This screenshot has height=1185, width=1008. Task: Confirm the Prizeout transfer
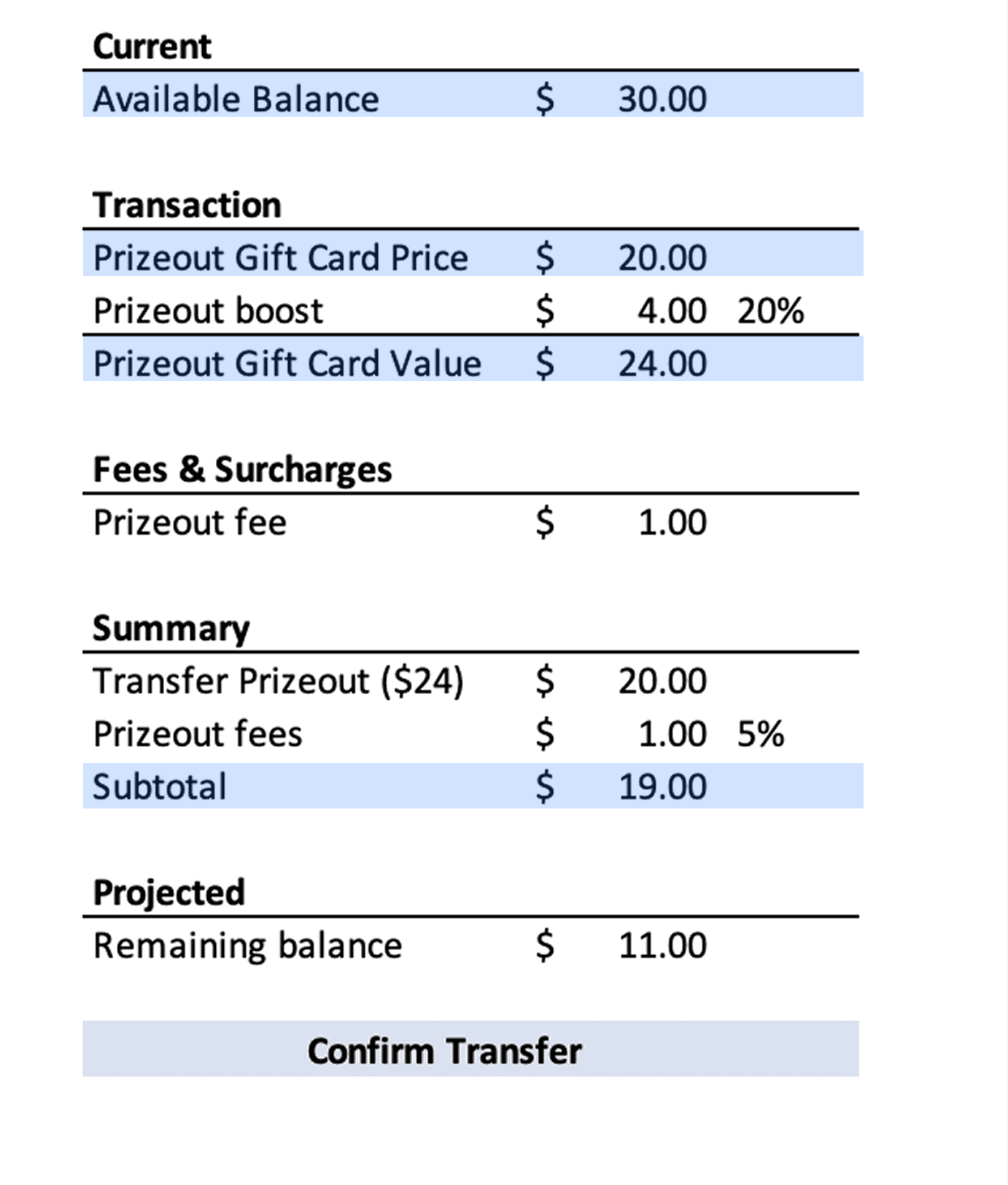(470, 1049)
